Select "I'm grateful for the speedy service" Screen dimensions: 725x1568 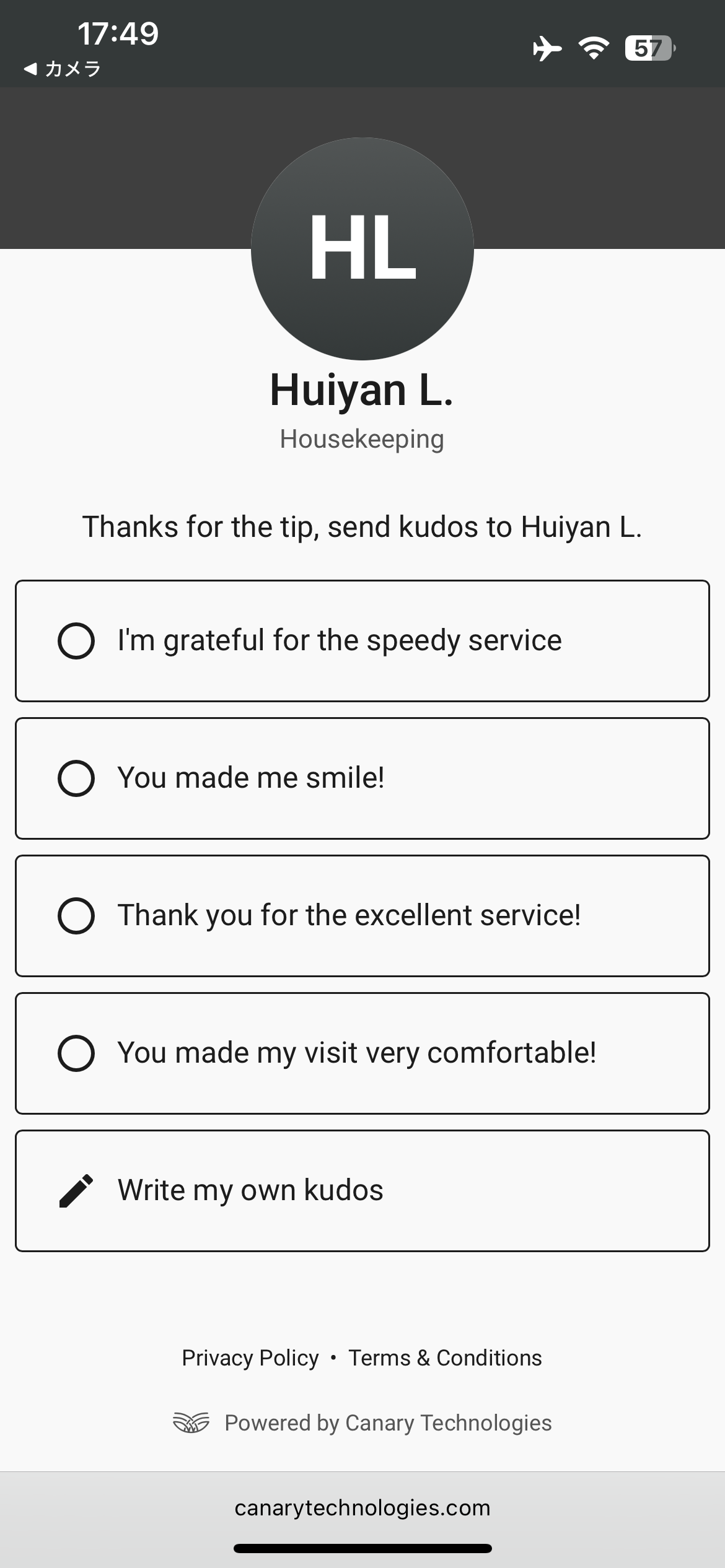tap(362, 641)
